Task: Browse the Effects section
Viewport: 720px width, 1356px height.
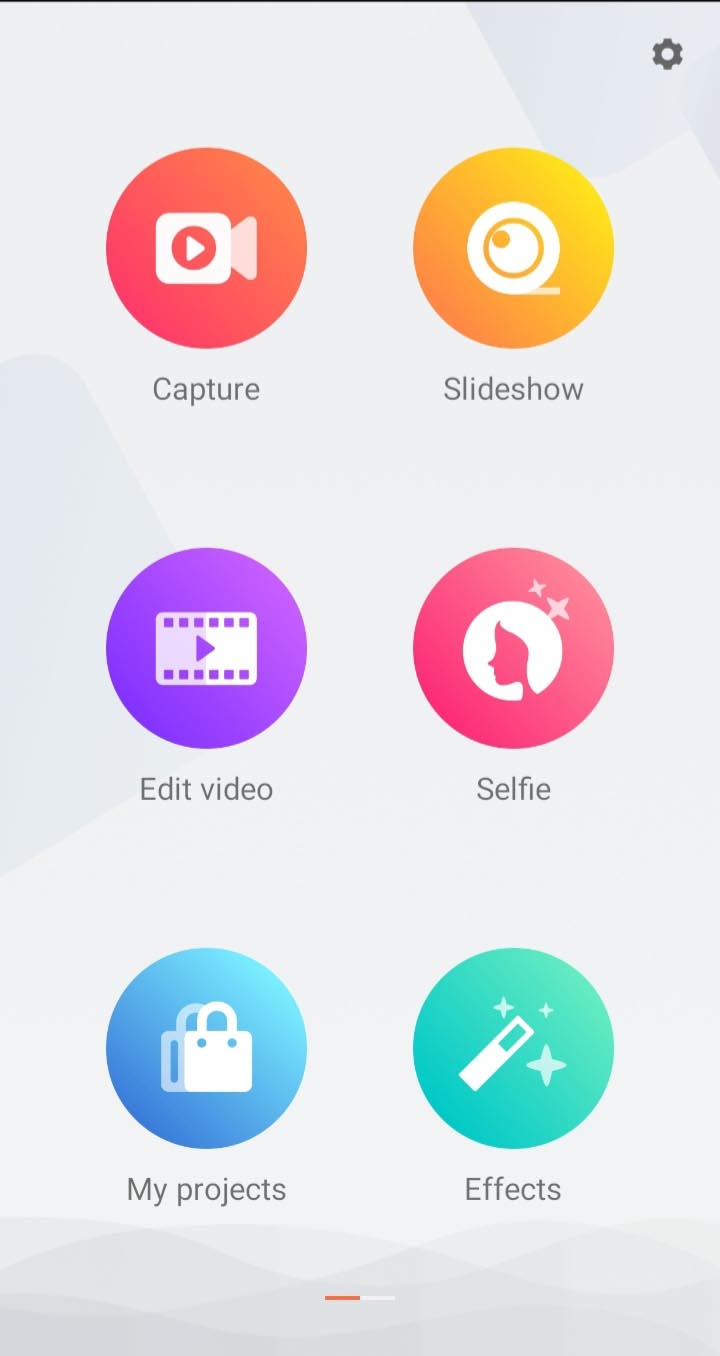Action: coord(513,1048)
